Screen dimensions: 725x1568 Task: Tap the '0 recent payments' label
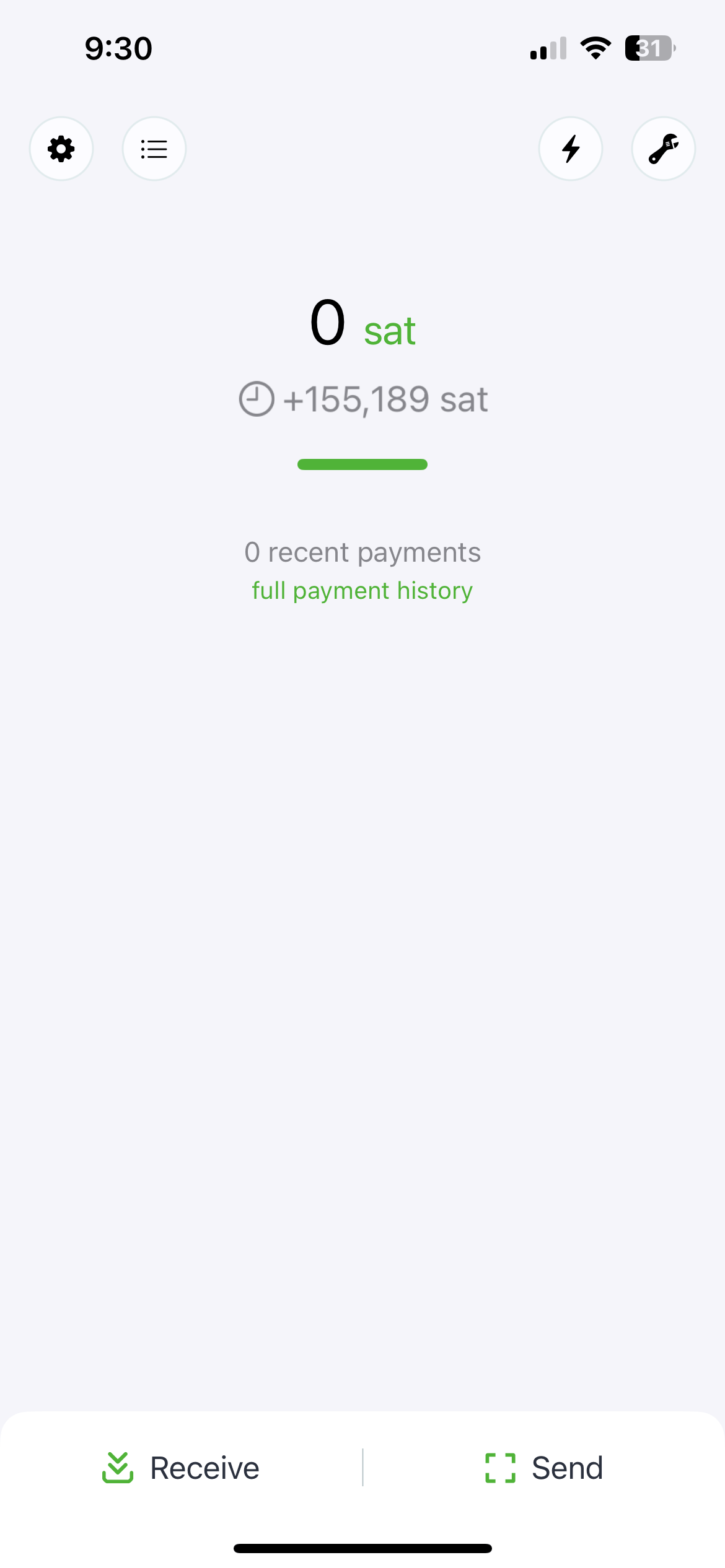click(x=362, y=551)
